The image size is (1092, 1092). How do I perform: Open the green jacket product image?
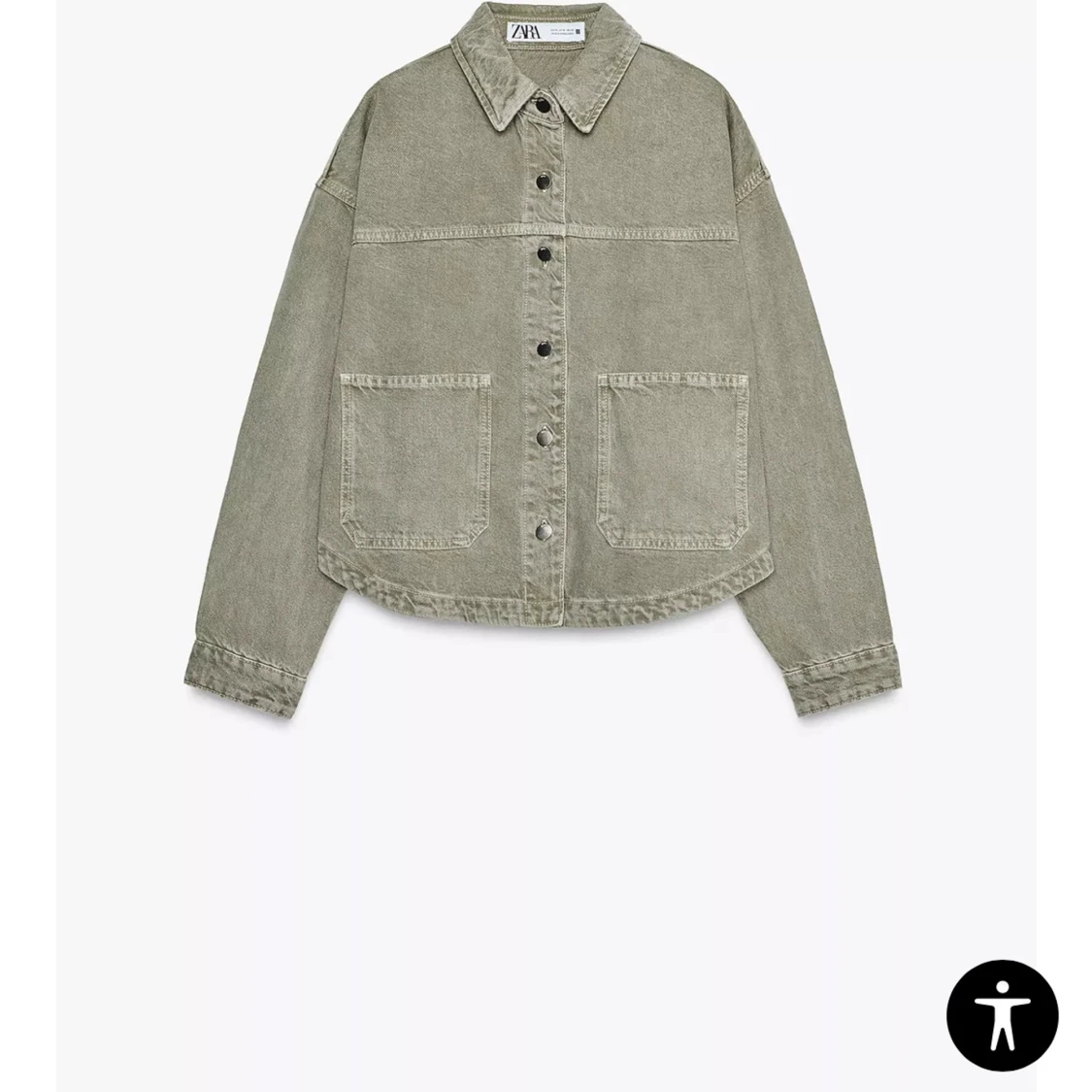click(546, 369)
